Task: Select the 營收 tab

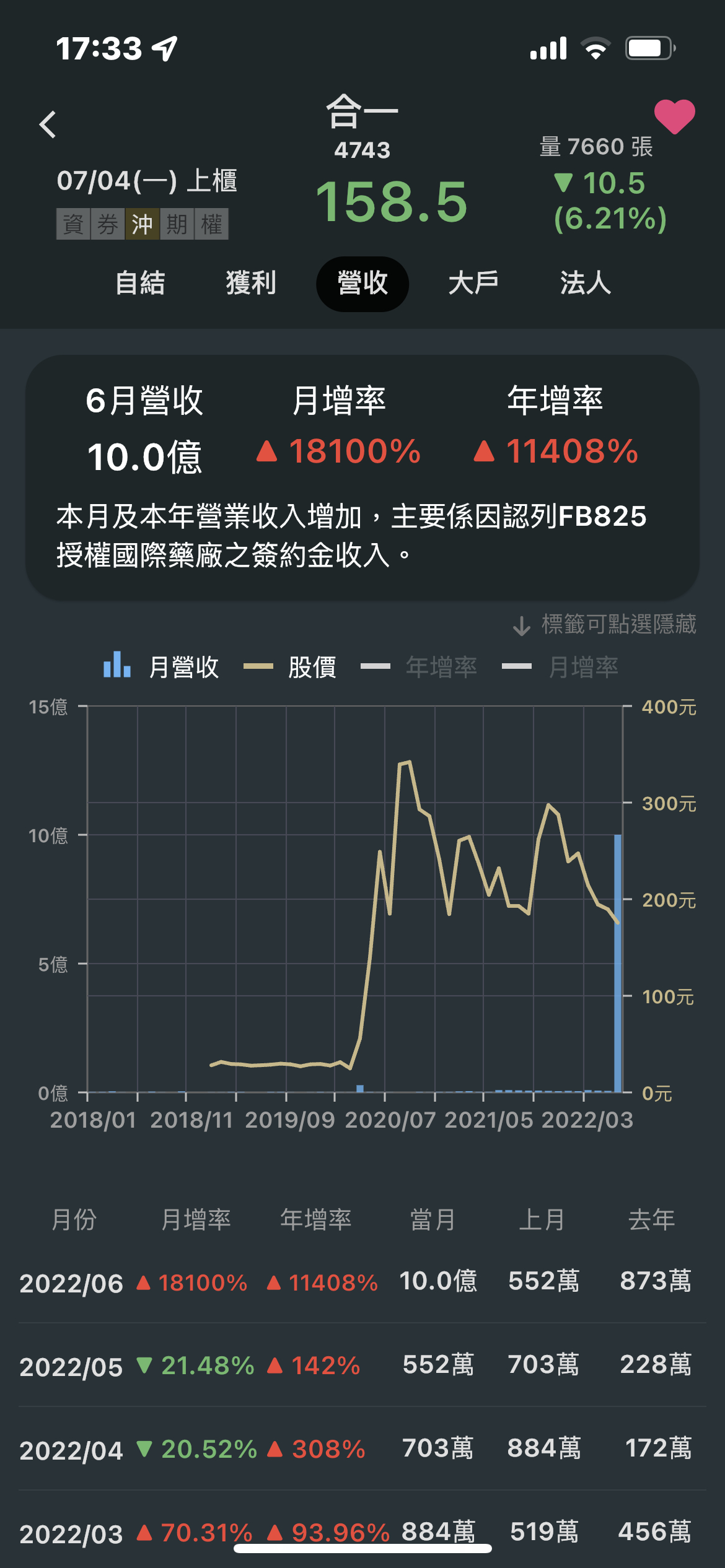Action: (362, 284)
